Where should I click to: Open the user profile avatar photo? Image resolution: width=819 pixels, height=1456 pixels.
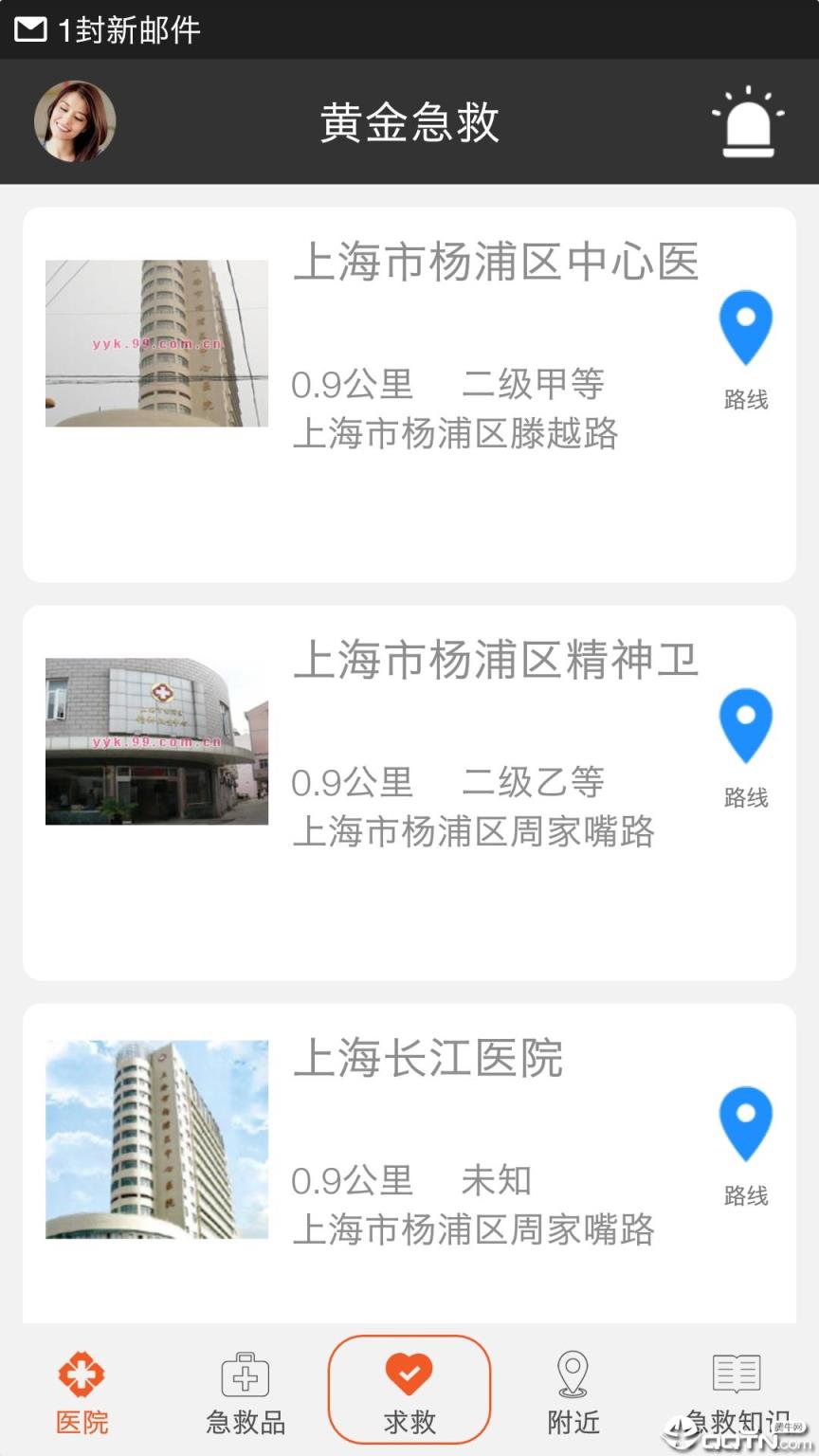coord(75,122)
